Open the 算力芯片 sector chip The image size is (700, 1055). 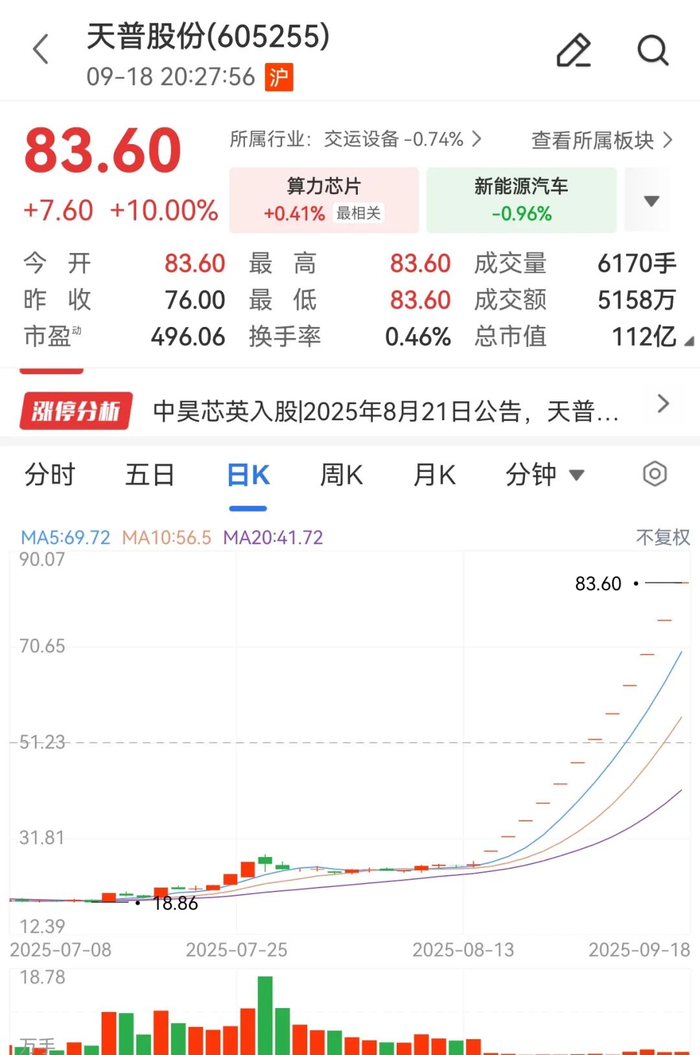(x=324, y=200)
